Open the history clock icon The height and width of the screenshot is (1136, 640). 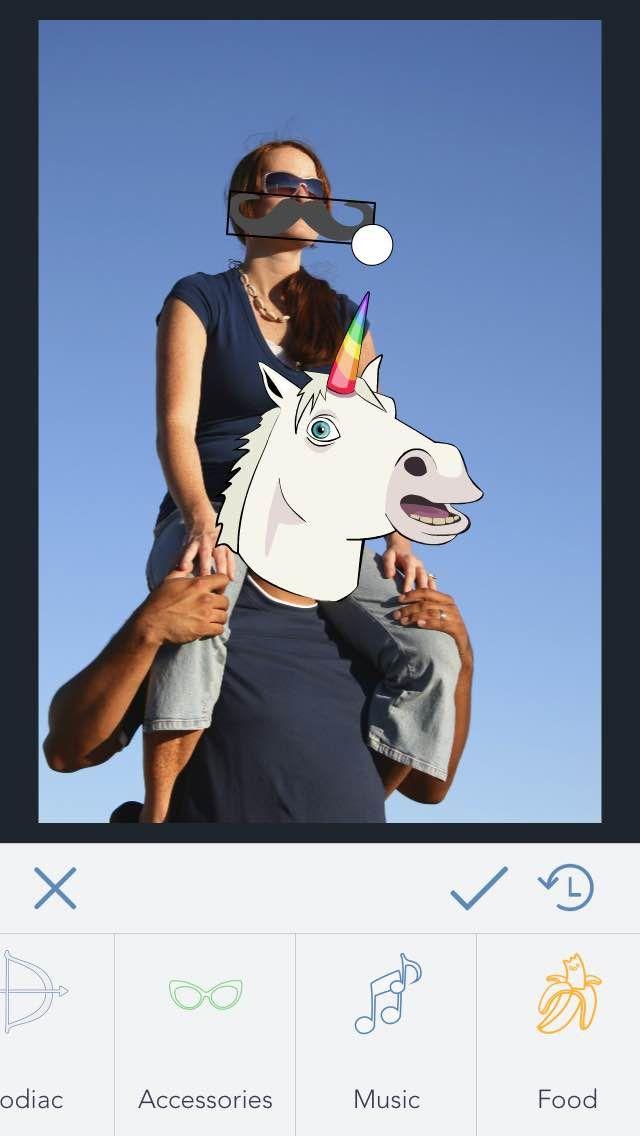pyautogui.click(x=567, y=888)
